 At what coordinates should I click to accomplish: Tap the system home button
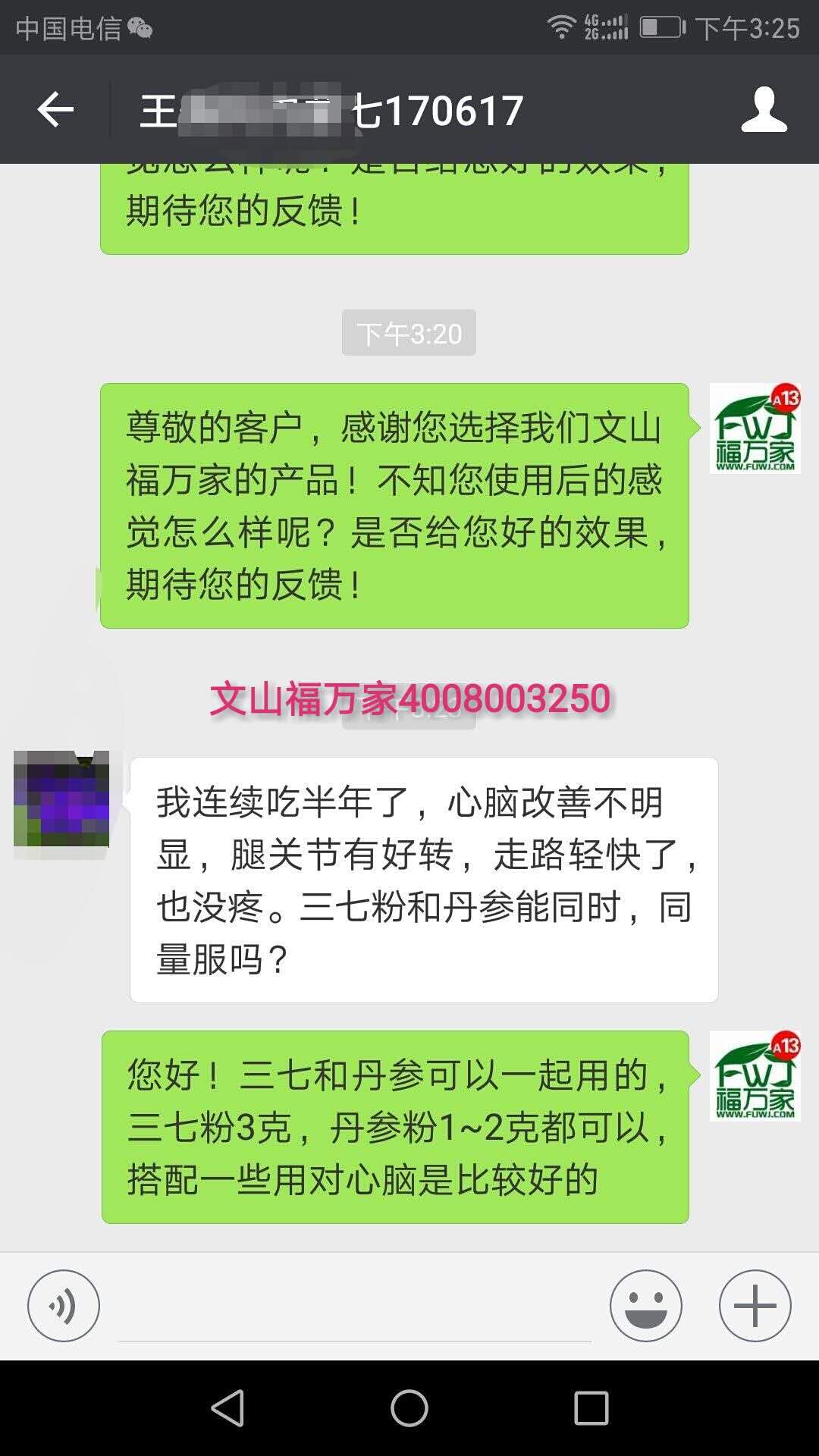click(409, 1408)
